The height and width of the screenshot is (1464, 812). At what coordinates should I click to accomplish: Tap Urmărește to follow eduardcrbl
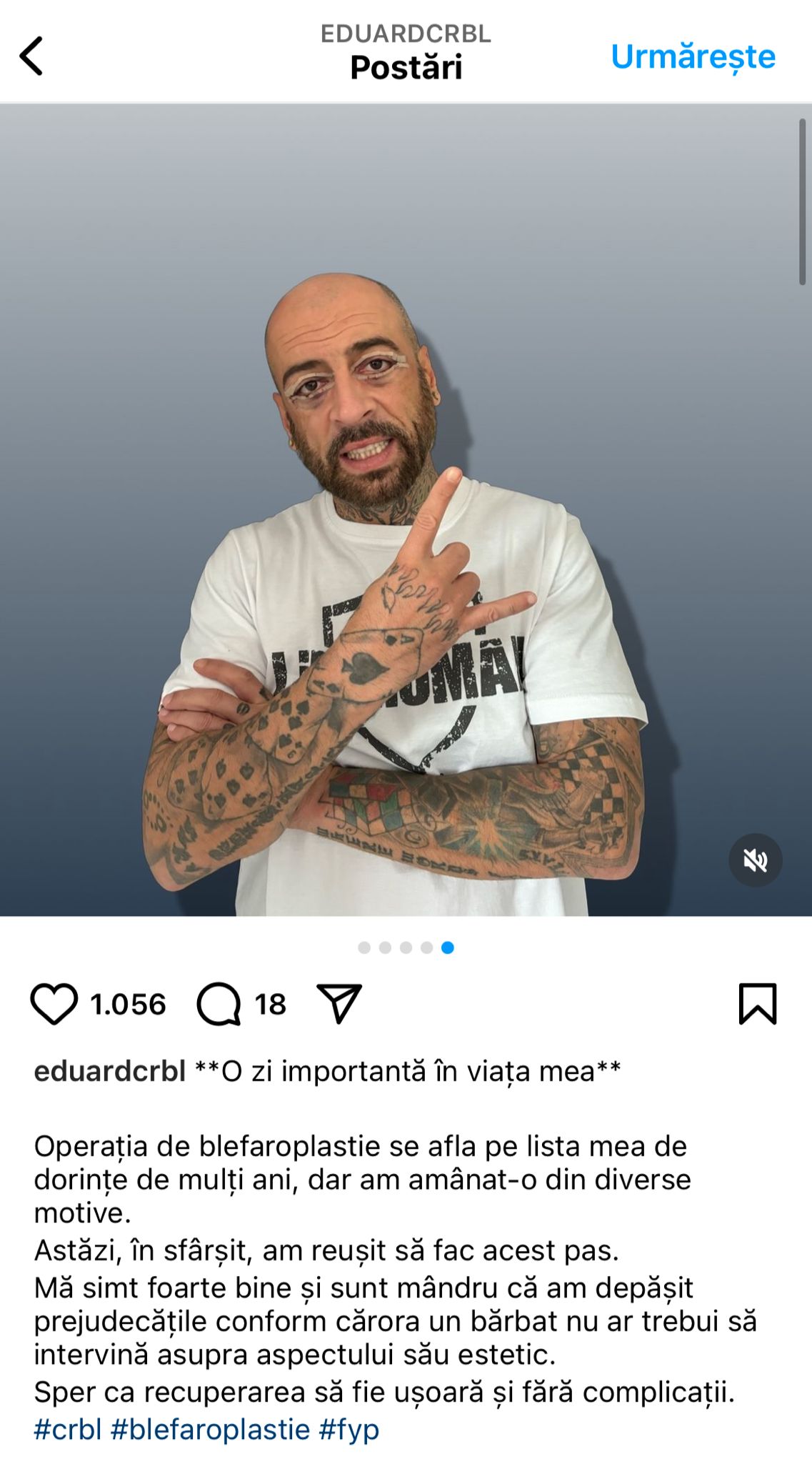click(x=692, y=56)
